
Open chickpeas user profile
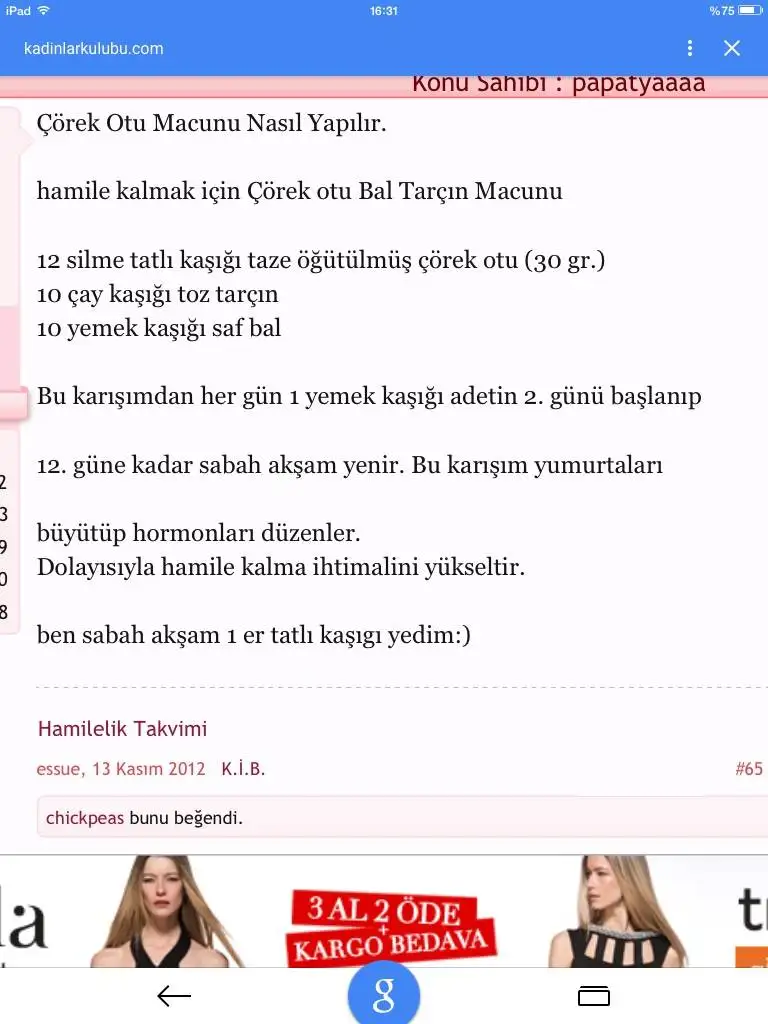[85, 818]
